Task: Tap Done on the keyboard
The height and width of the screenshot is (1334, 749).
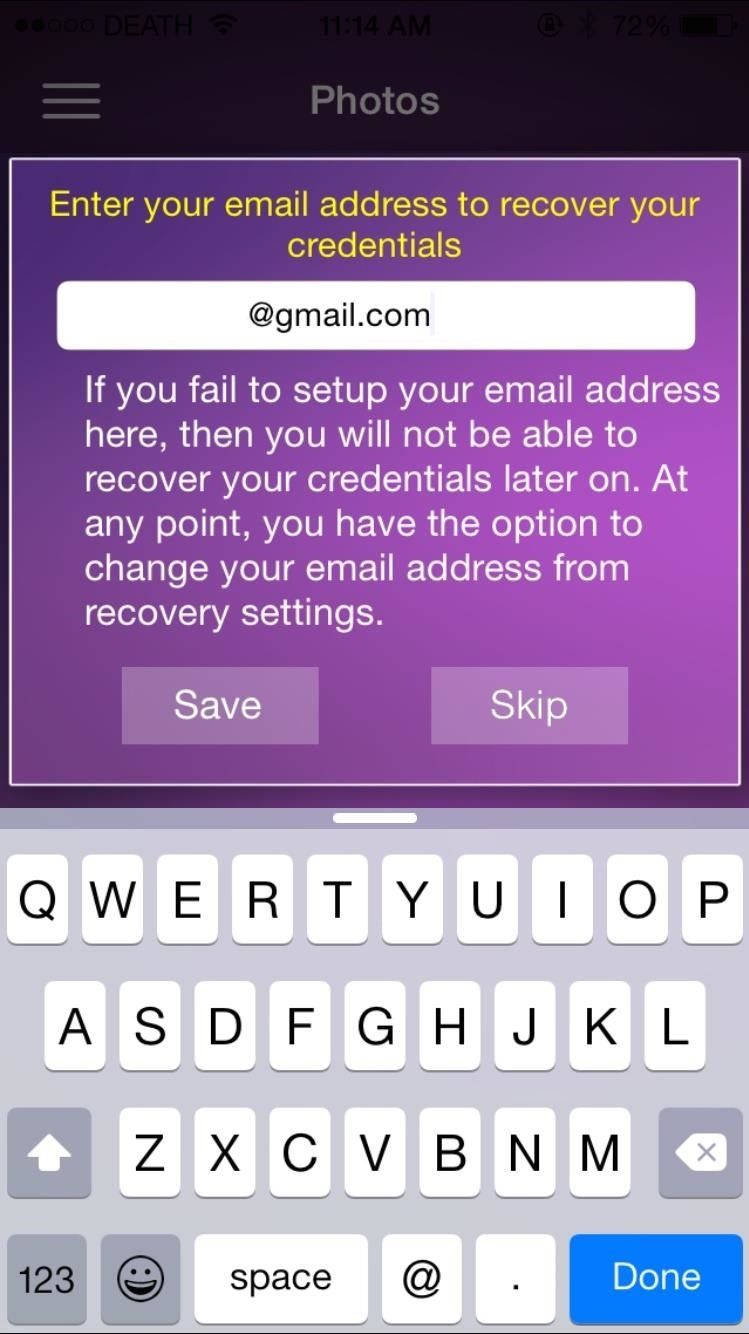Action: click(656, 1277)
